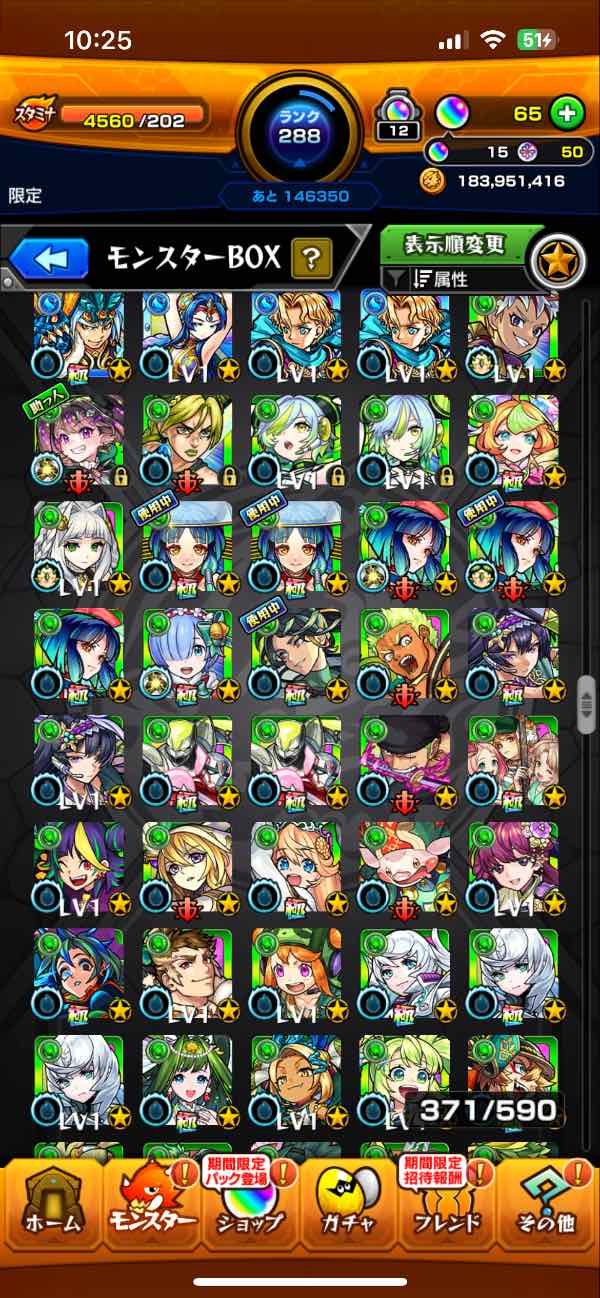Open the question mark help button

click(311, 260)
